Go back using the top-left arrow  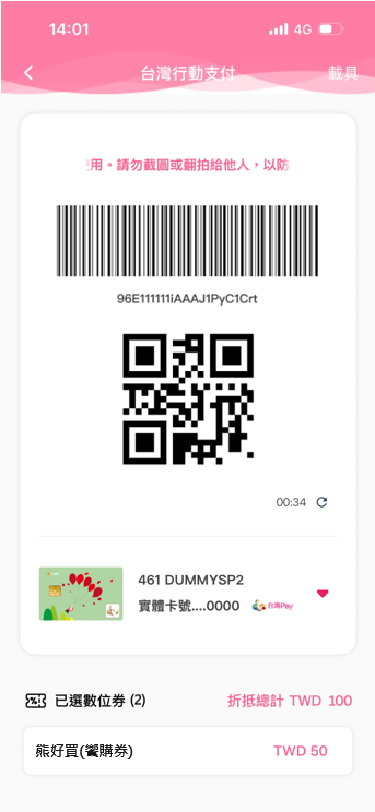(28, 73)
